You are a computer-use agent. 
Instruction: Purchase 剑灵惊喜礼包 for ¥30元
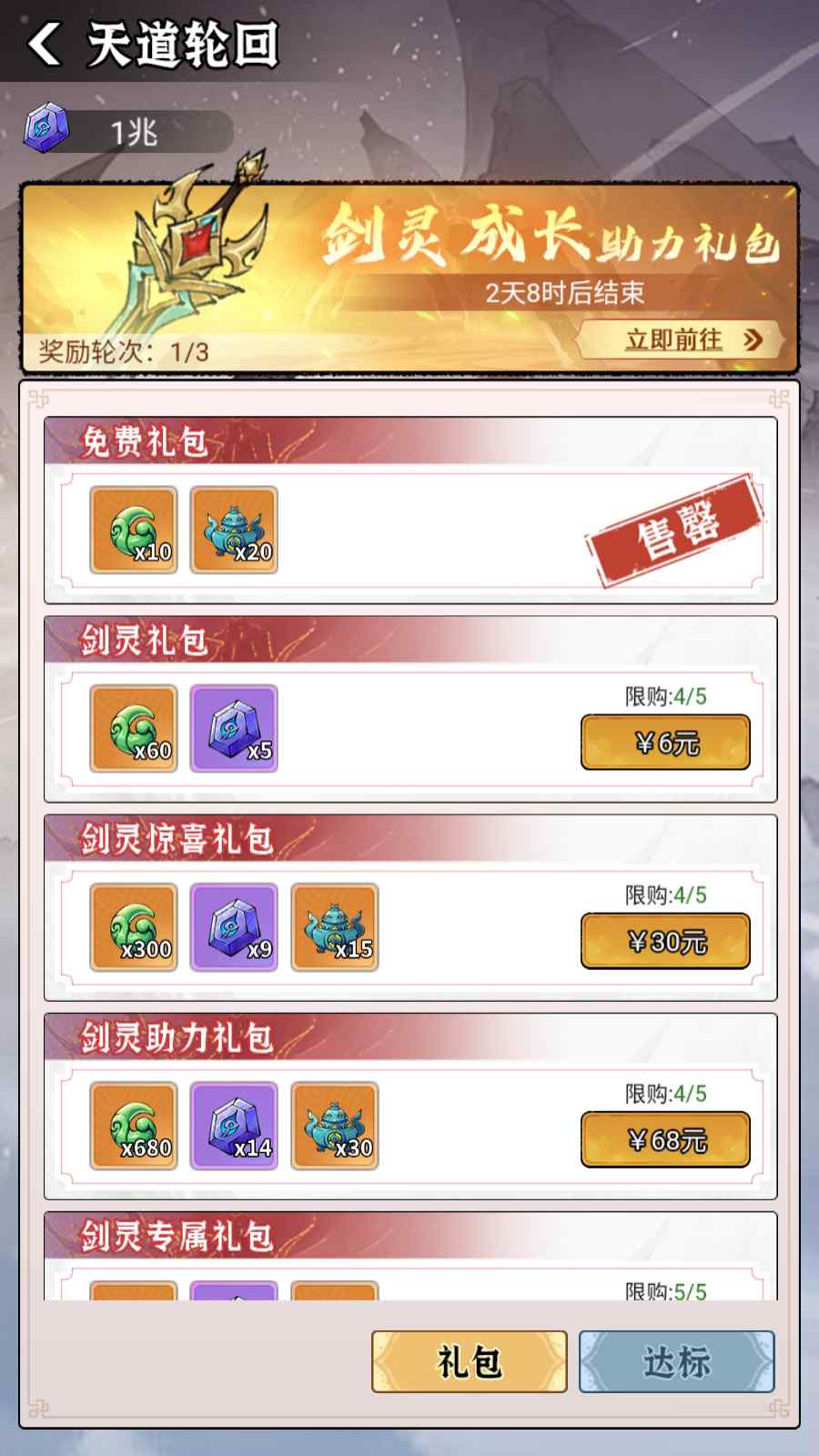(665, 941)
